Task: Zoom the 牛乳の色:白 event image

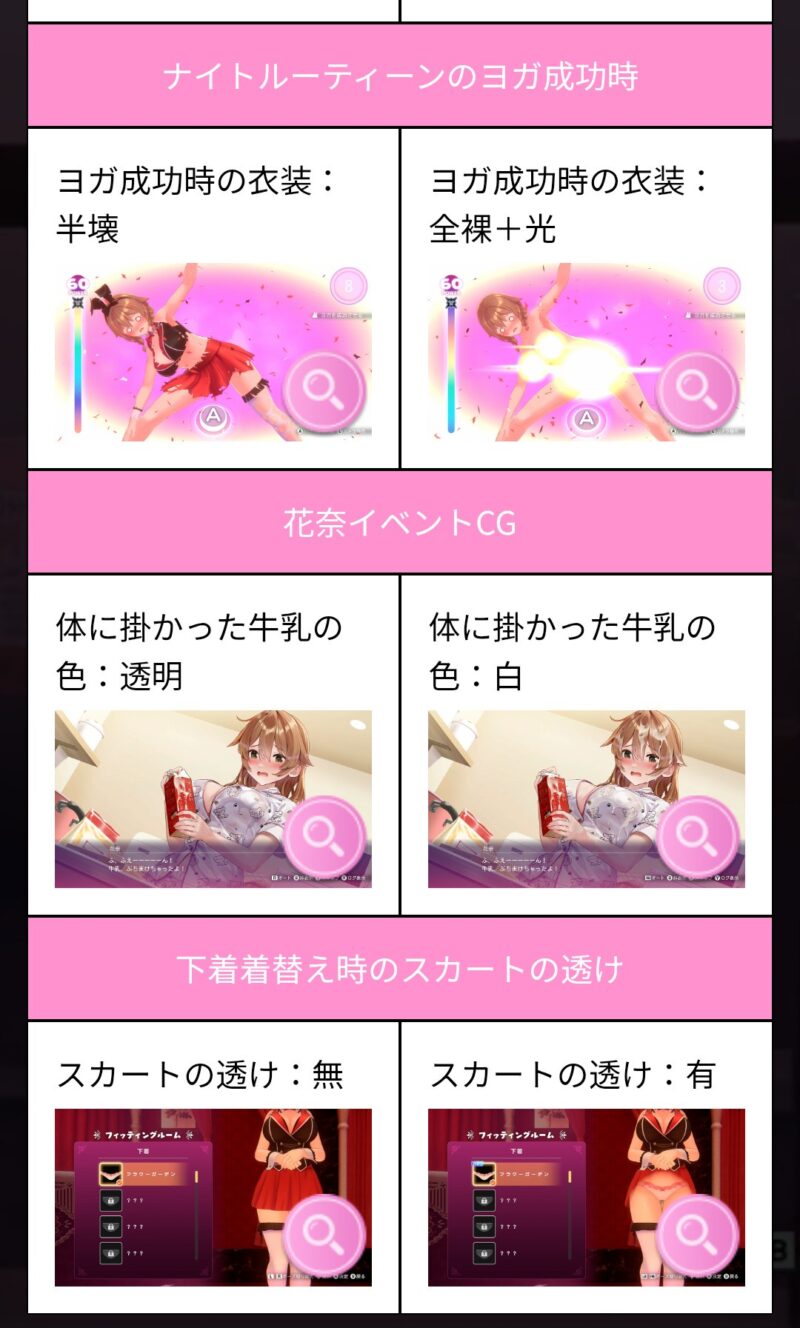Action: [x=698, y=837]
